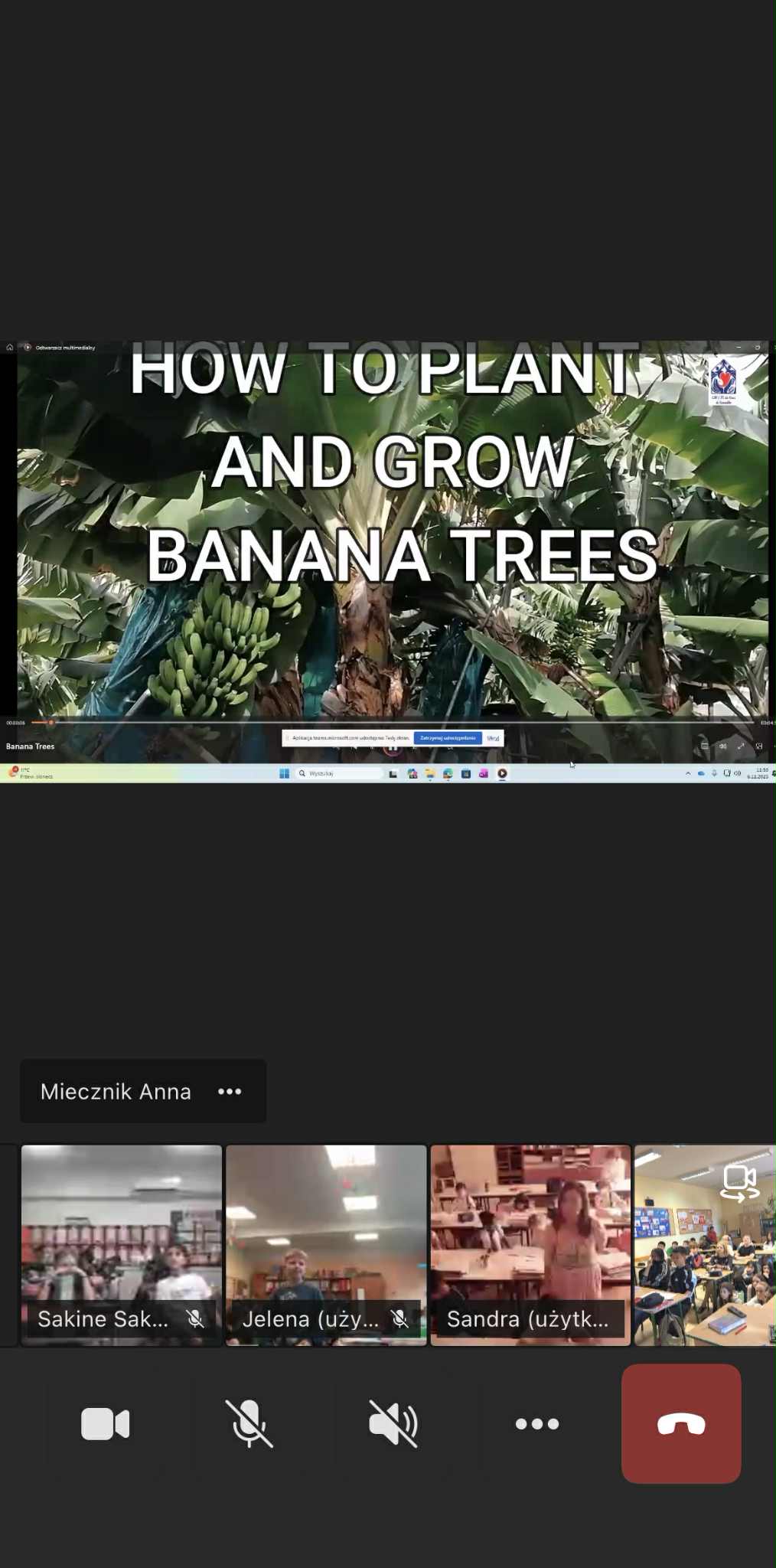Image resolution: width=776 pixels, height=1568 pixels.
Task: Open options for Miecznik Anna
Action: (x=230, y=1092)
